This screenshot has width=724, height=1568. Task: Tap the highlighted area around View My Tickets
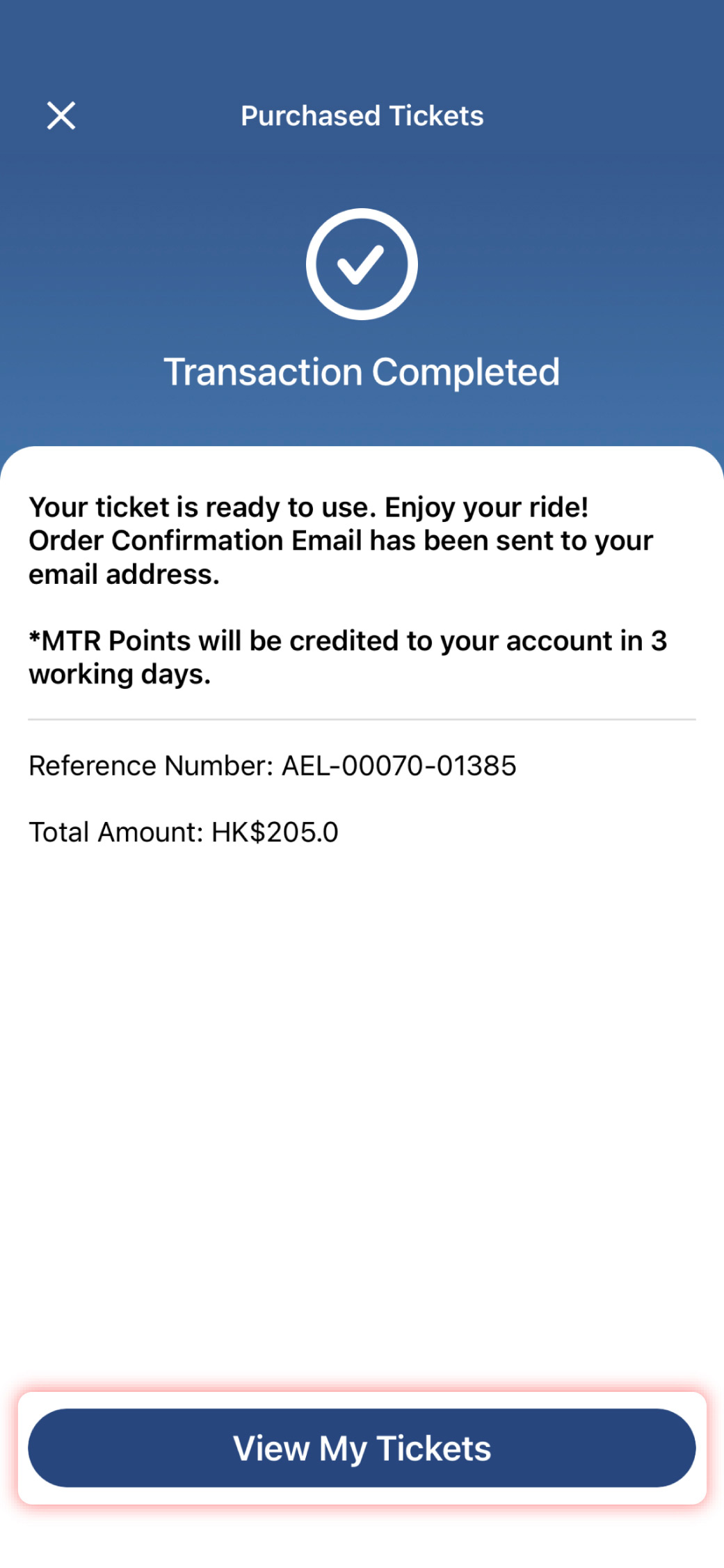click(362, 1447)
